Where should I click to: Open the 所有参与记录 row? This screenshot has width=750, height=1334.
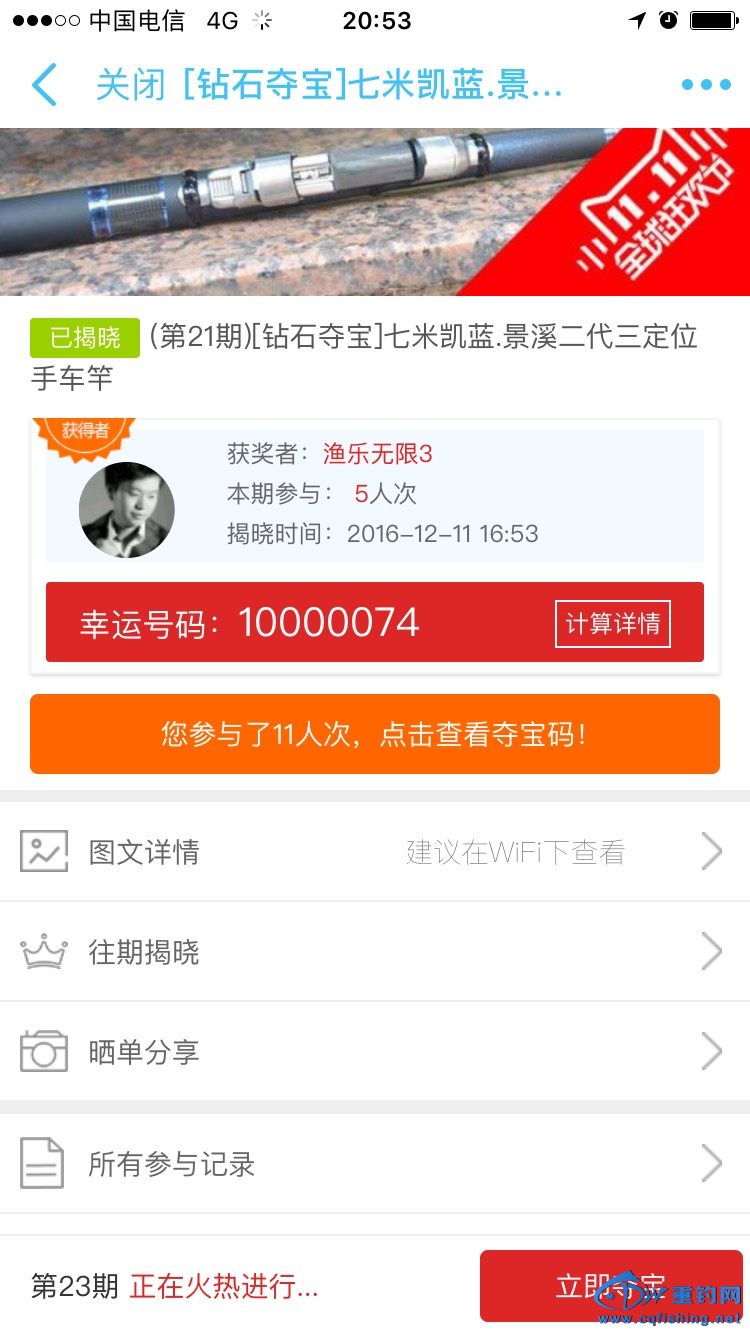click(375, 1164)
